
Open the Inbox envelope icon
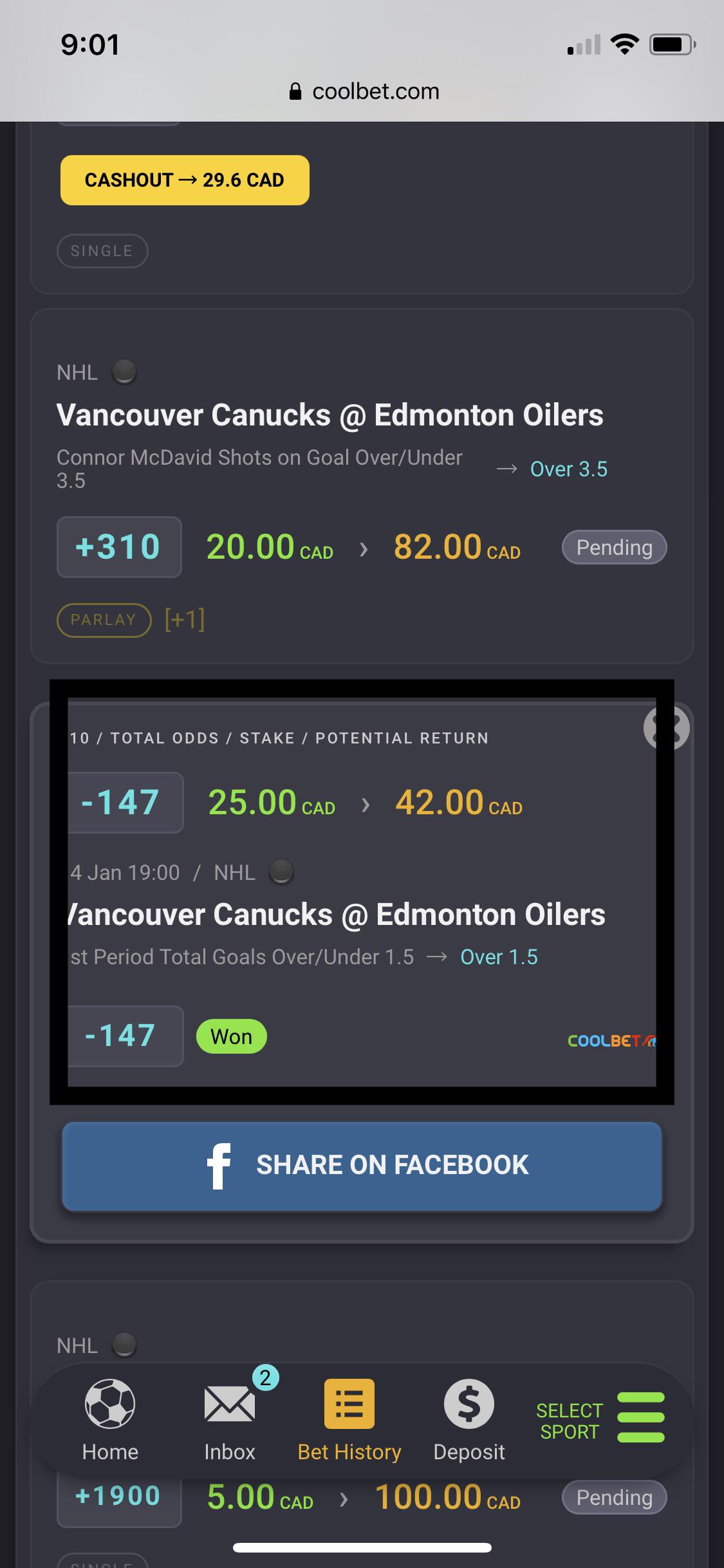point(230,1404)
